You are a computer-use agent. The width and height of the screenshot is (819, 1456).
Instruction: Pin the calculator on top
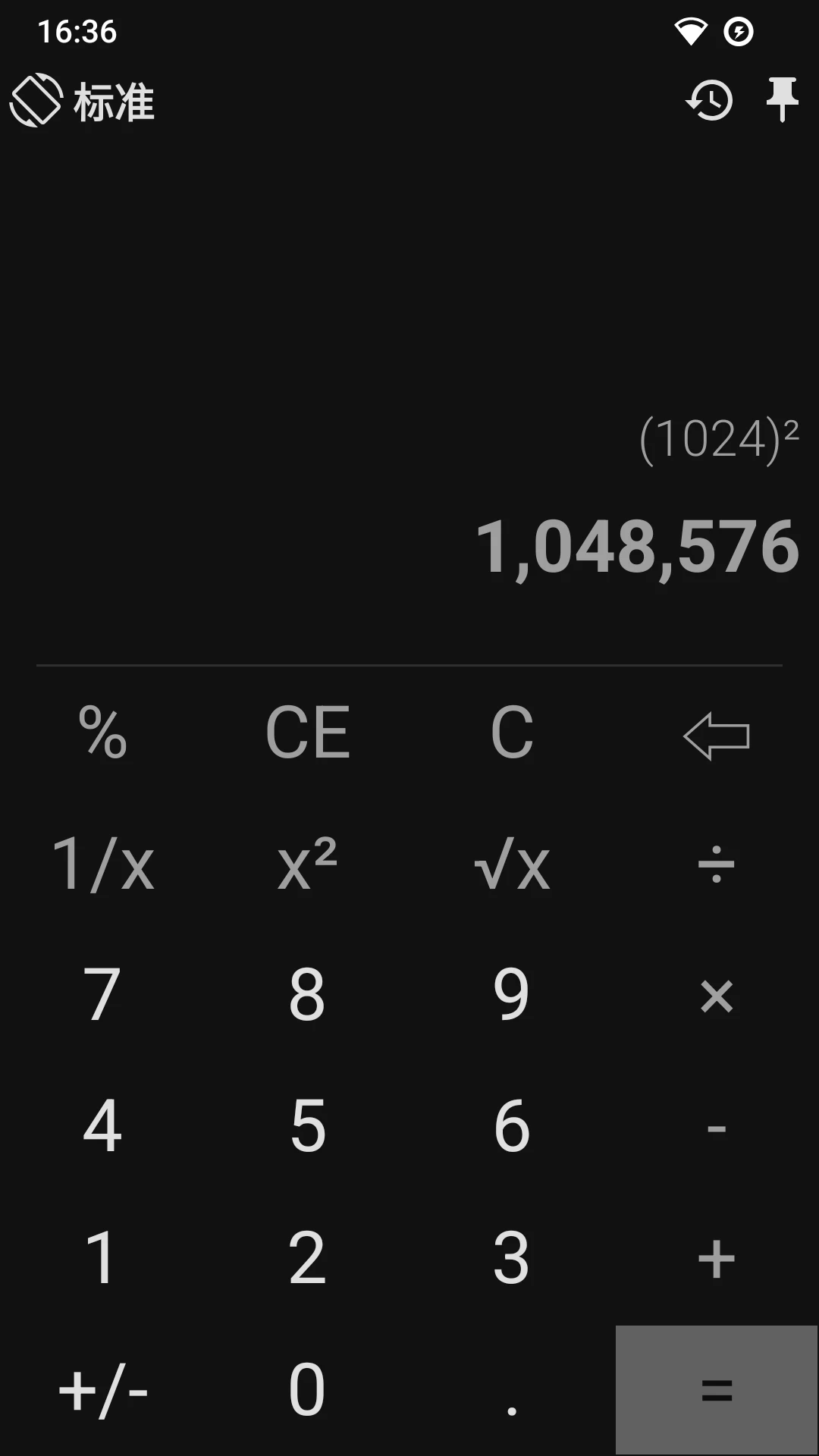tap(782, 99)
